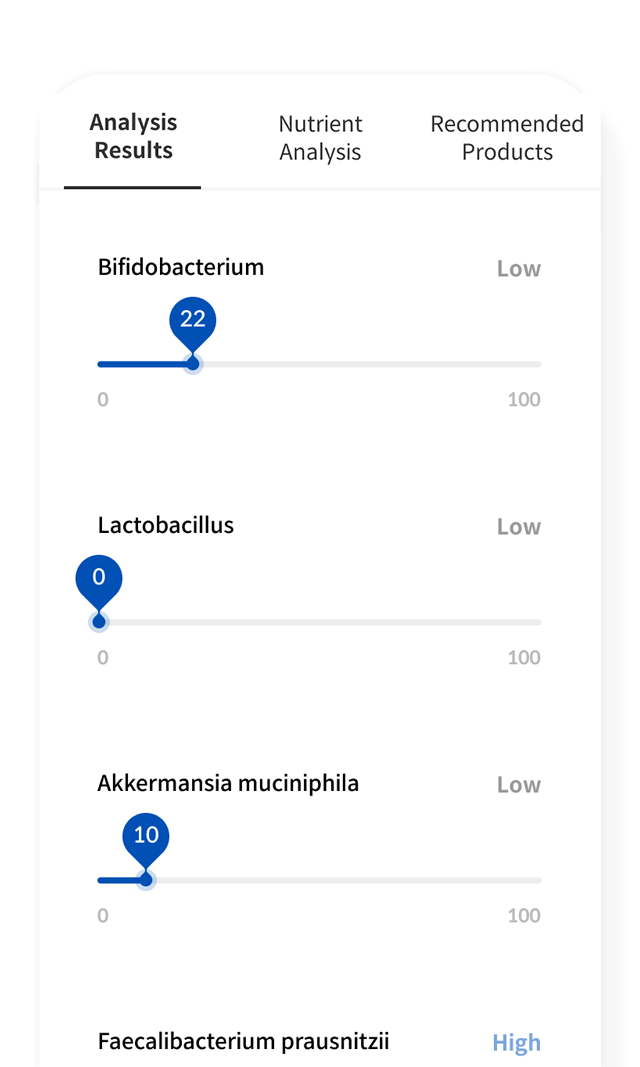640x1067 pixels.
Task: Select the Analysis Results tab
Action: tap(133, 136)
